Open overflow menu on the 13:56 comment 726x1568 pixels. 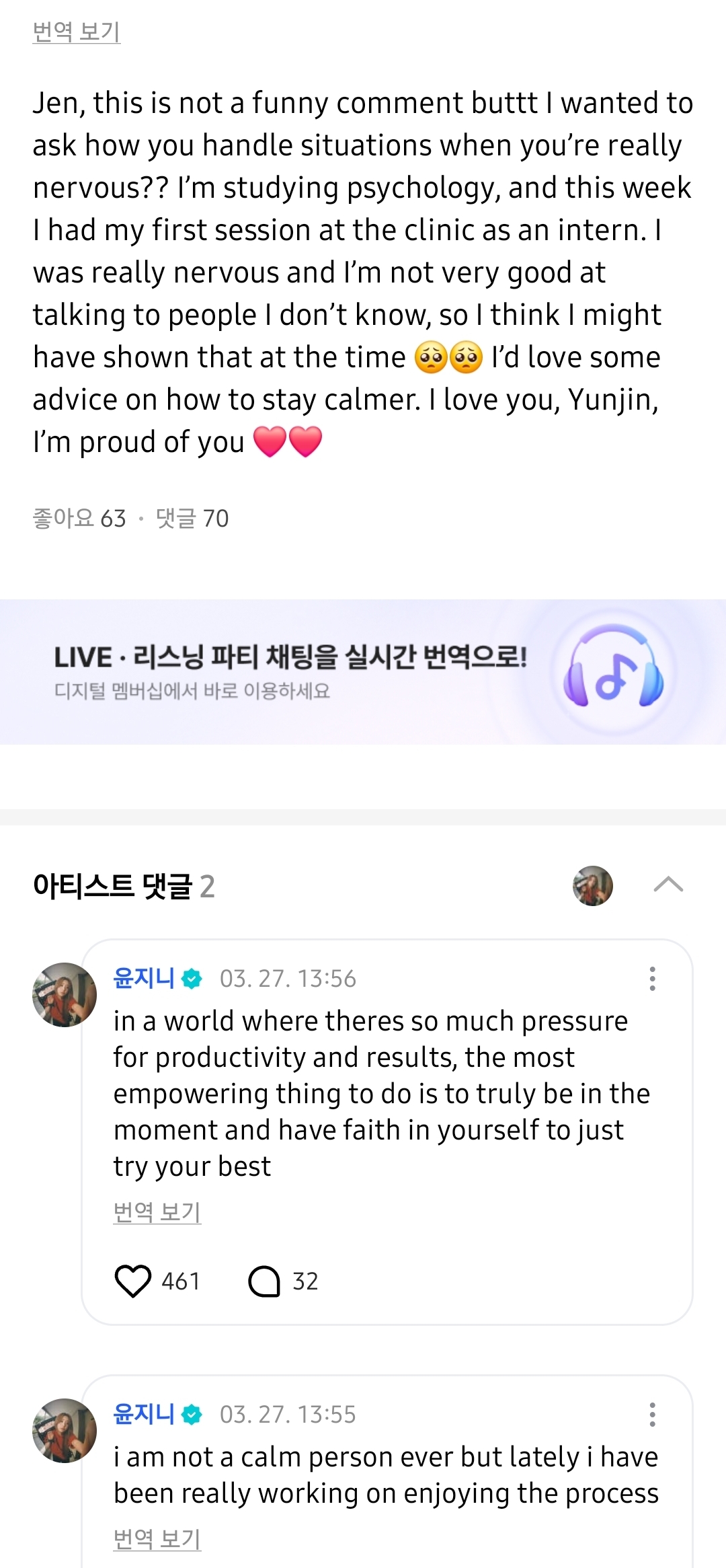pos(652,979)
